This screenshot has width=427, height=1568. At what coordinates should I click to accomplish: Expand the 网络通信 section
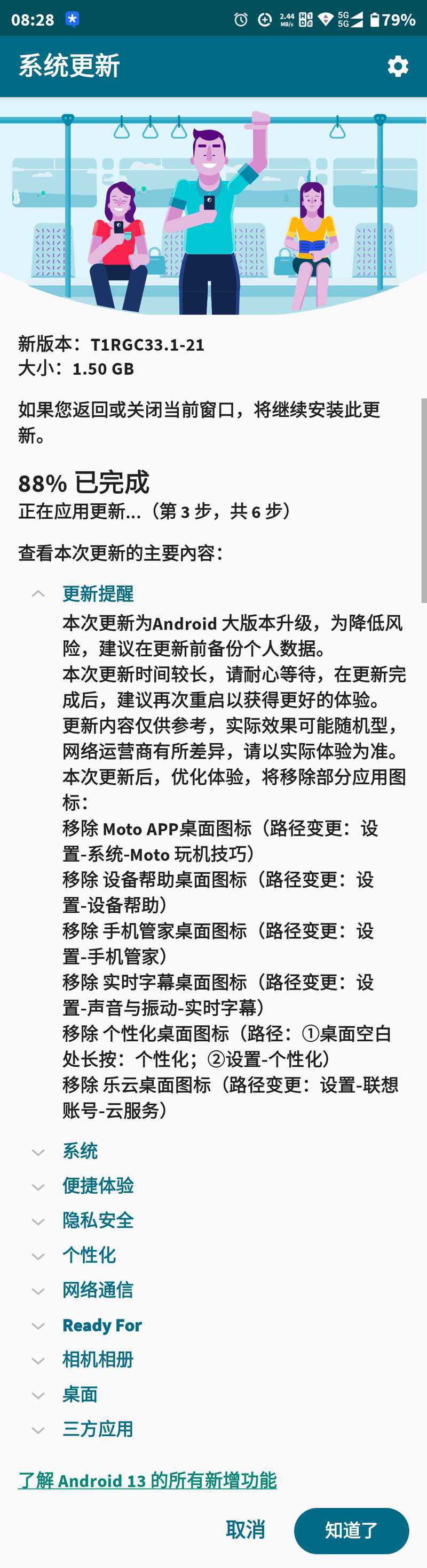pyautogui.click(x=98, y=1290)
